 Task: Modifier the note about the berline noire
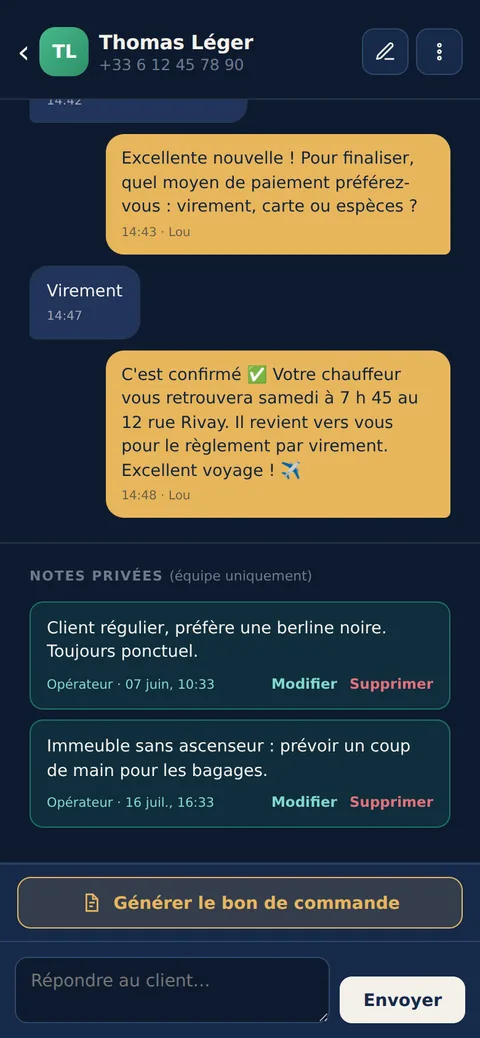(x=305, y=684)
